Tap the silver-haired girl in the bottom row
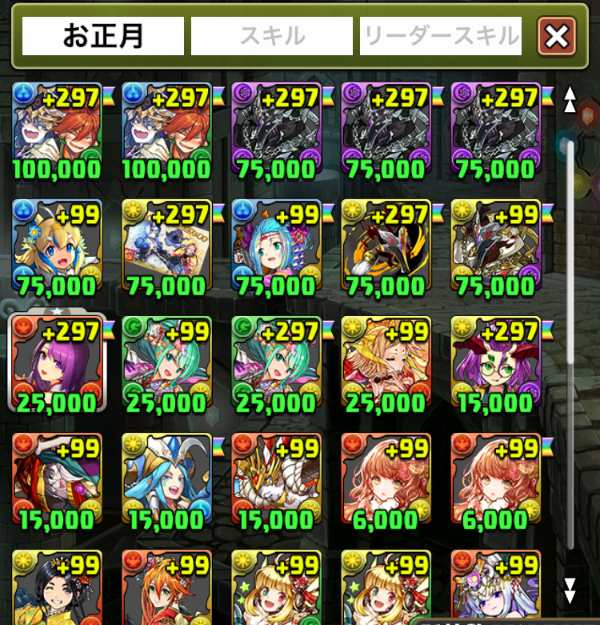The width and height of the screenshot is (600, 625). tap(495, 588)
